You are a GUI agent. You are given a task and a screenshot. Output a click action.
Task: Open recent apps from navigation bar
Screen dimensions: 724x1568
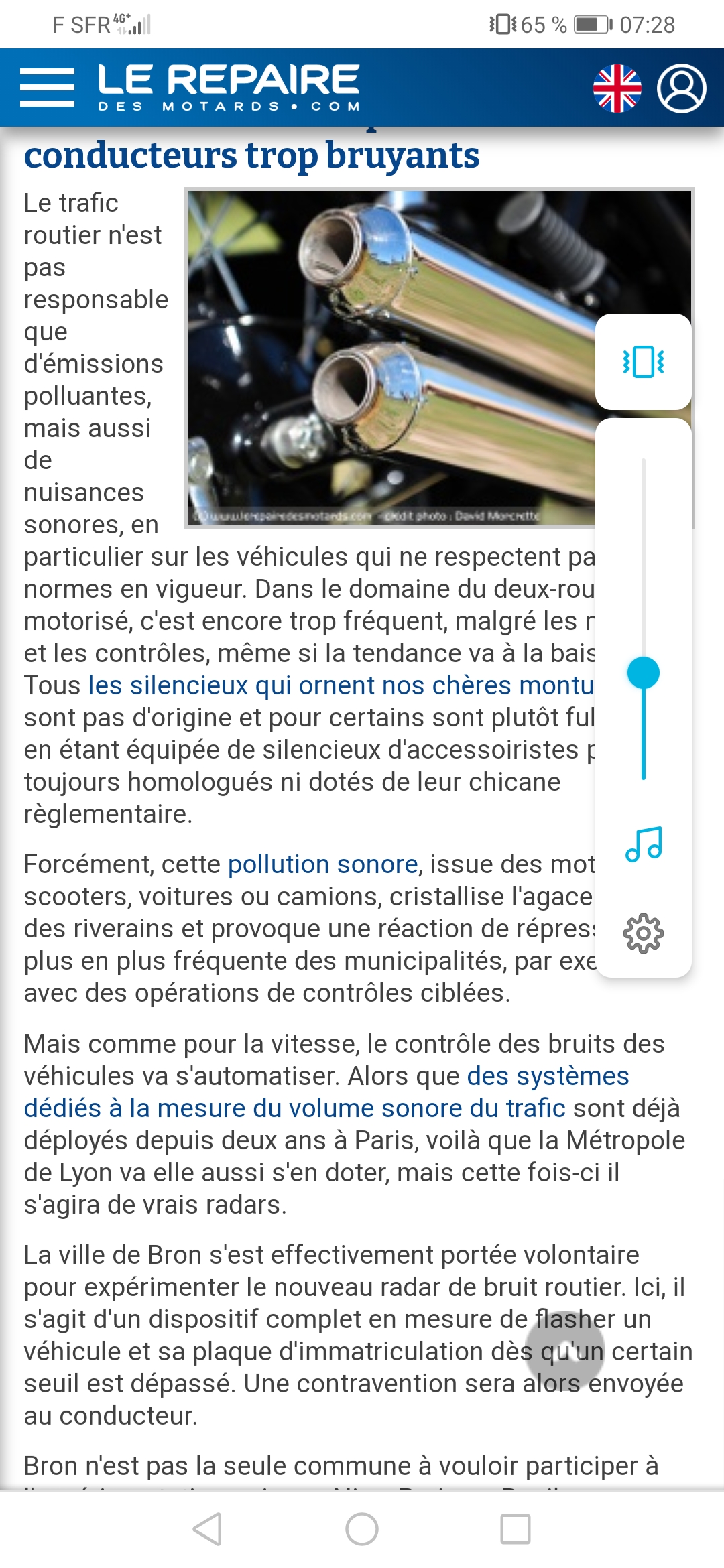[516, 1529]
